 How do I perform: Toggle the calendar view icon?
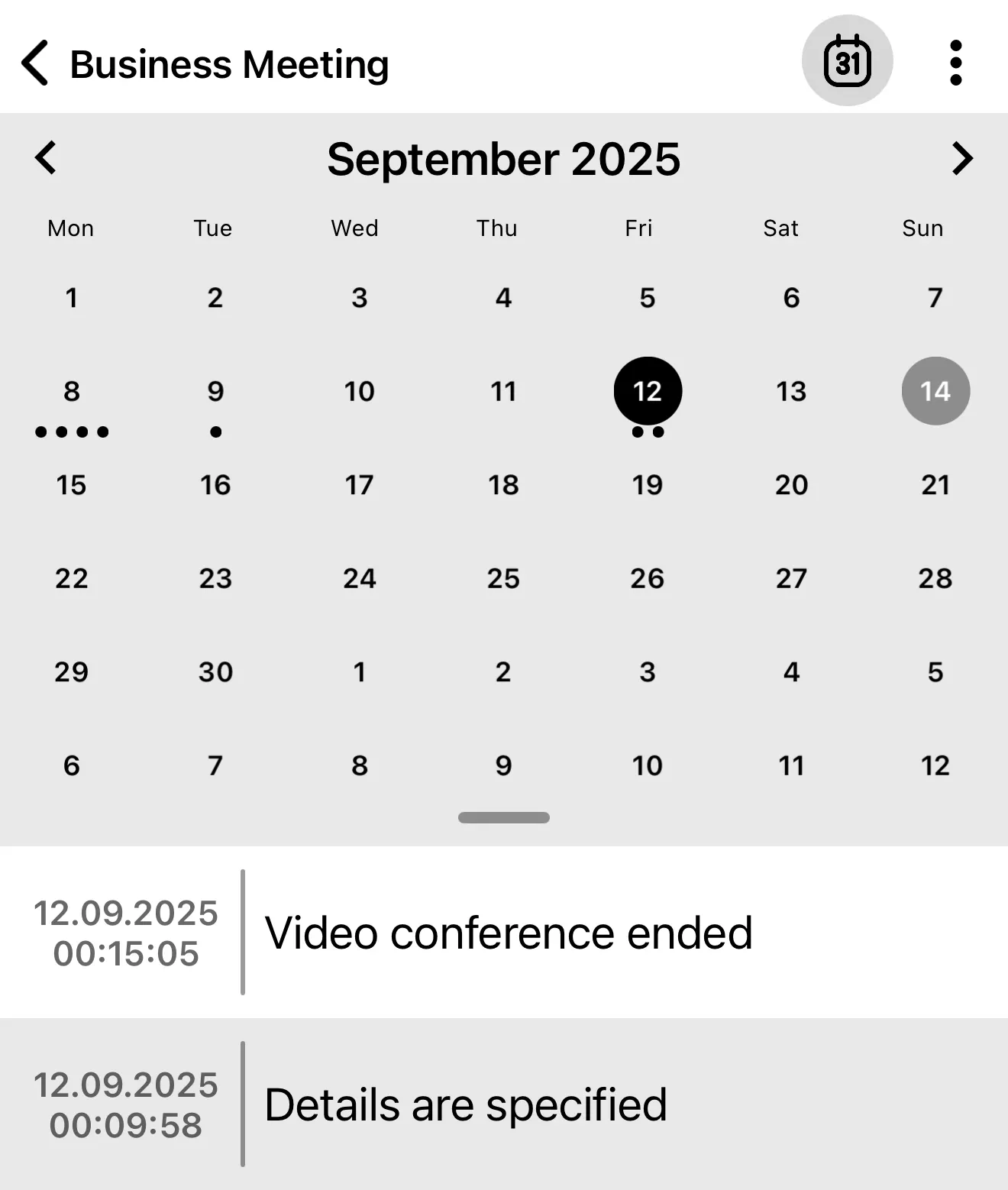847,61
